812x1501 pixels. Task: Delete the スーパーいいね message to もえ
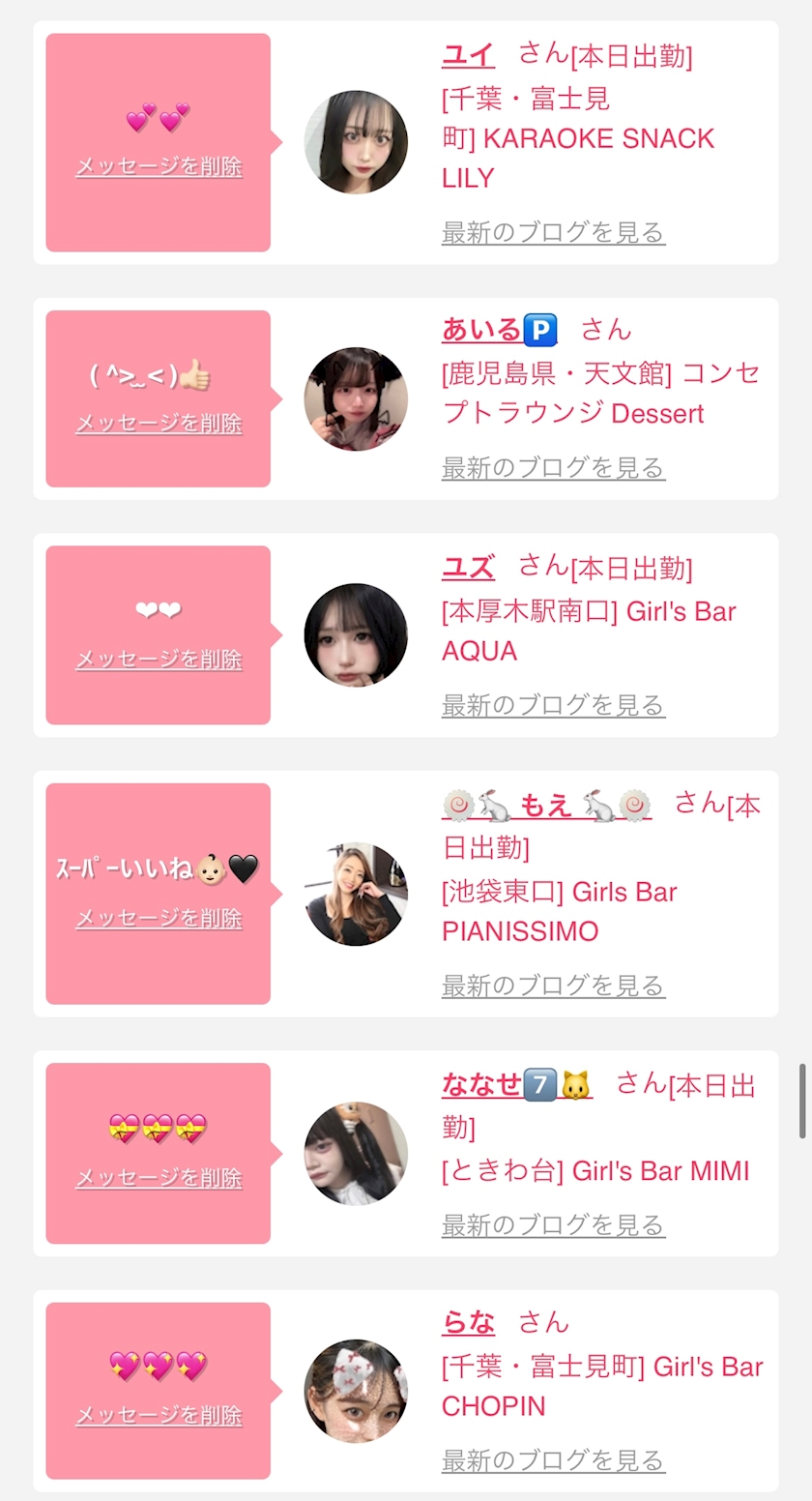click(x=159, y=918)
